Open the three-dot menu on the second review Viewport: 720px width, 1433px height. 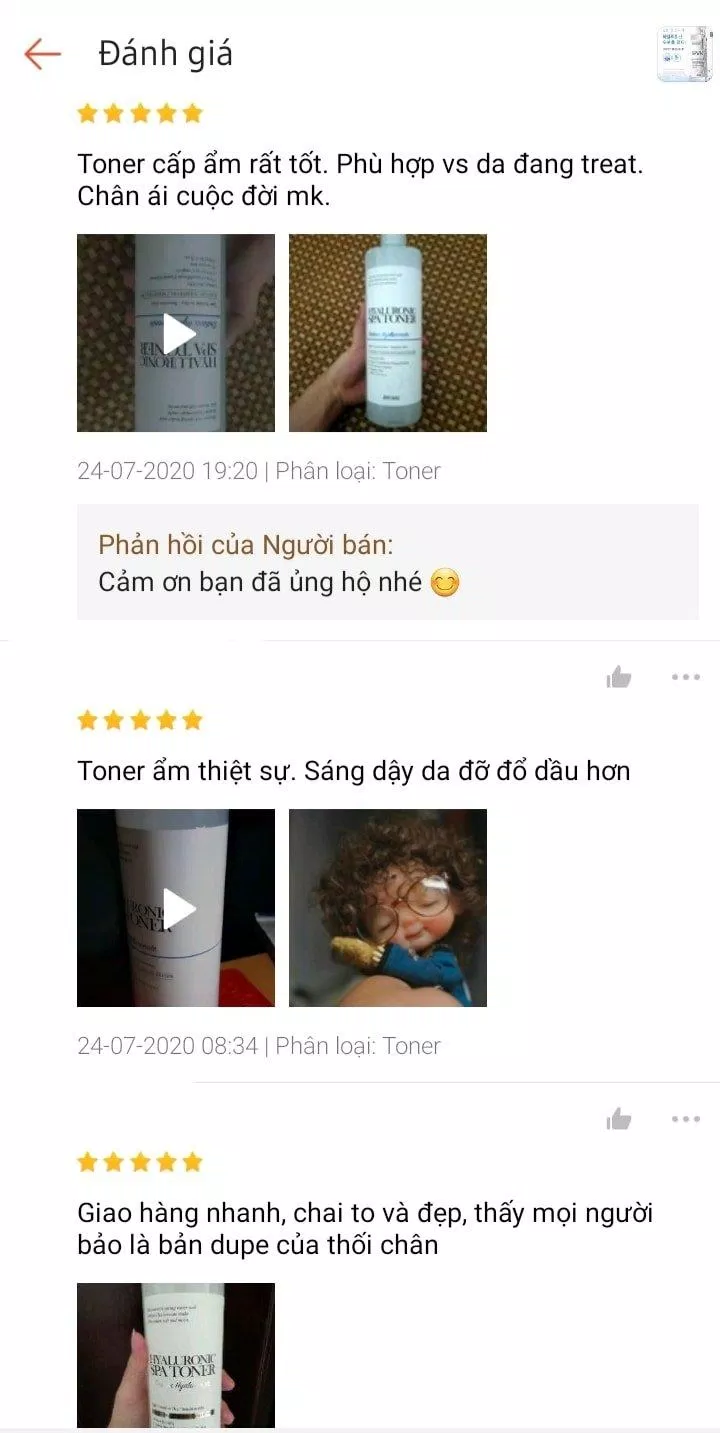[686, 1119]
